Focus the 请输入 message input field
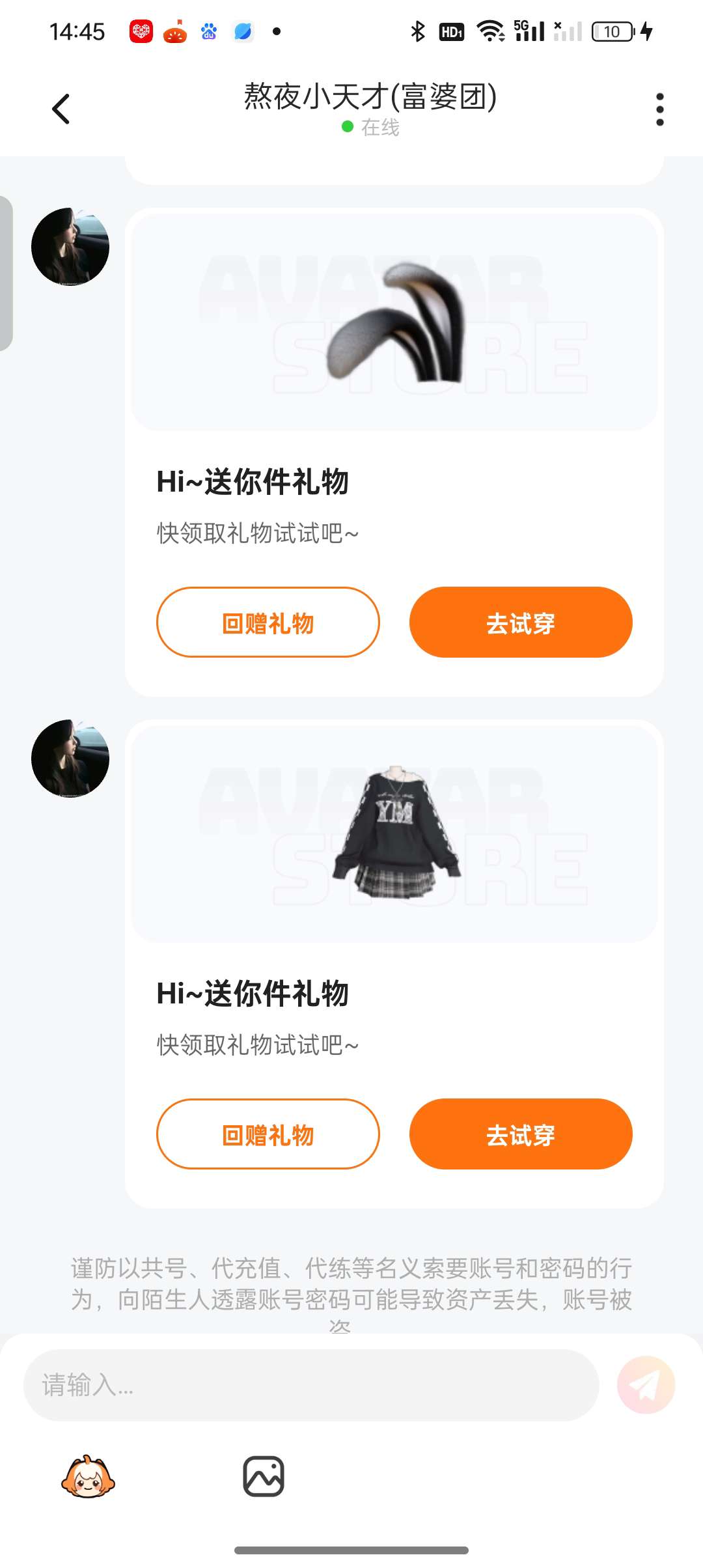The image size is (703, 1568). click(x=311, y=1385)
